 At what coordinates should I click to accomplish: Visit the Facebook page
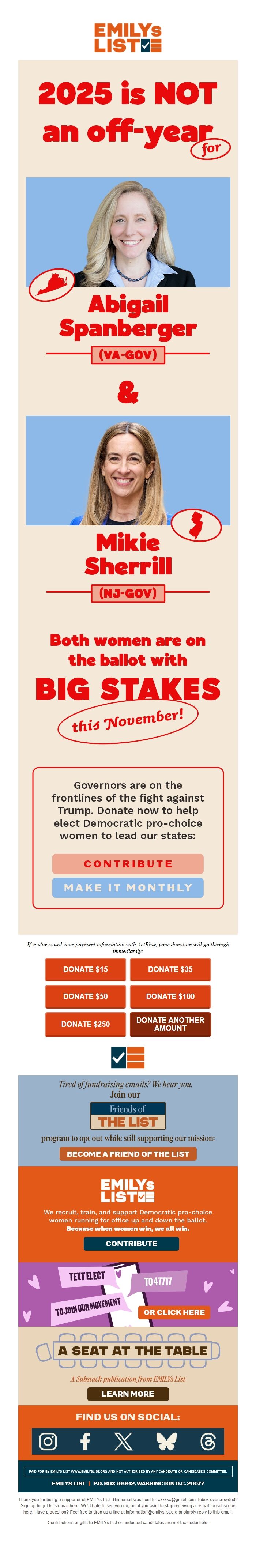[x=85, y=1441]
